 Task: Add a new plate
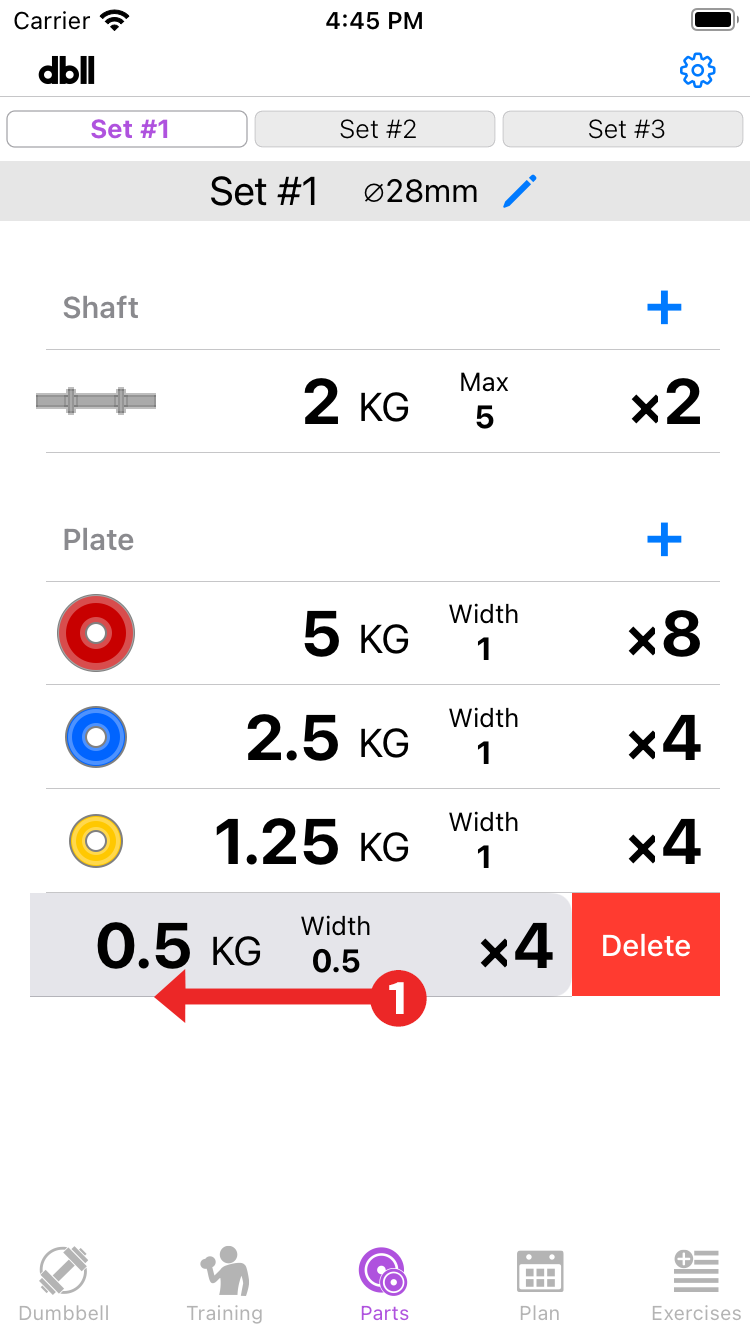tap(664, 540)
